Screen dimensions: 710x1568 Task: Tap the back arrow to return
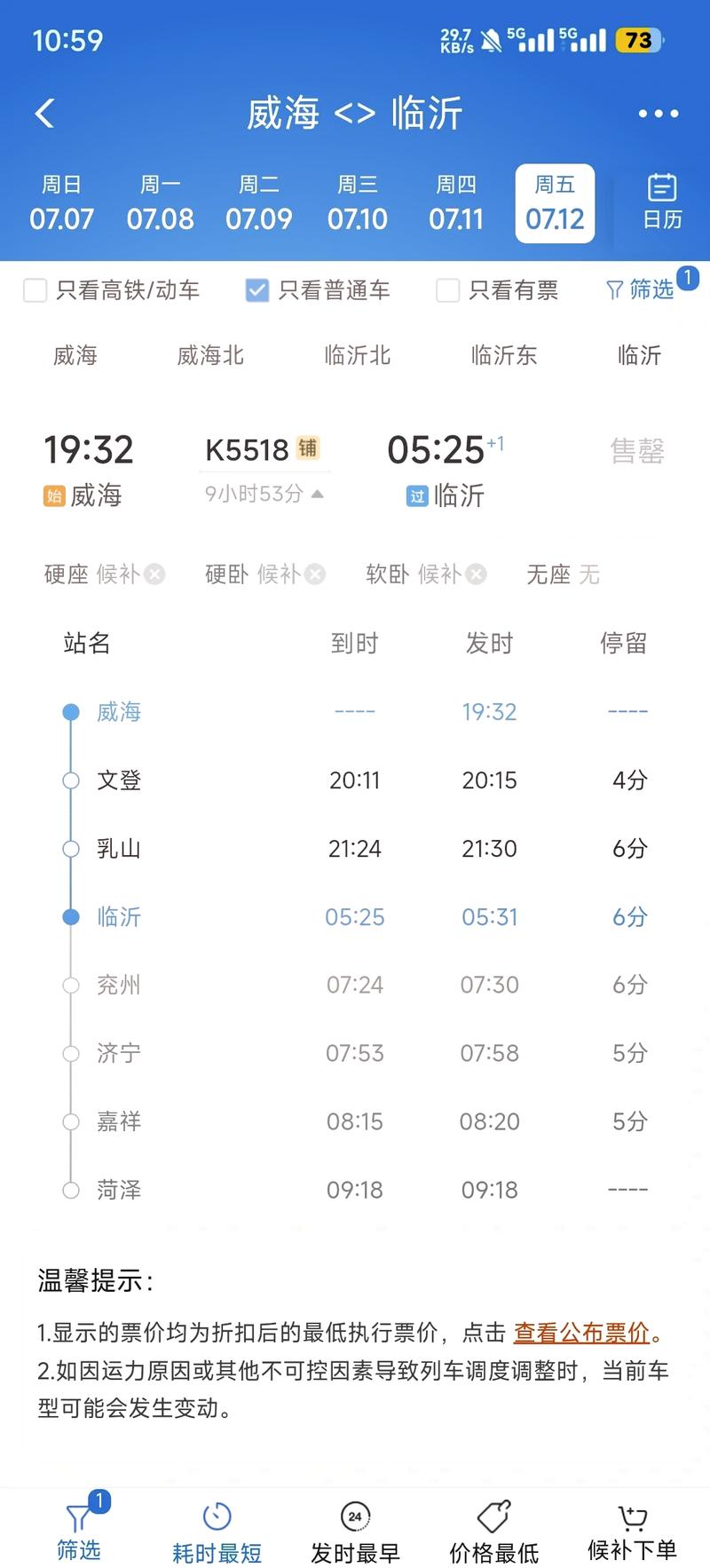tap(43, 113)
